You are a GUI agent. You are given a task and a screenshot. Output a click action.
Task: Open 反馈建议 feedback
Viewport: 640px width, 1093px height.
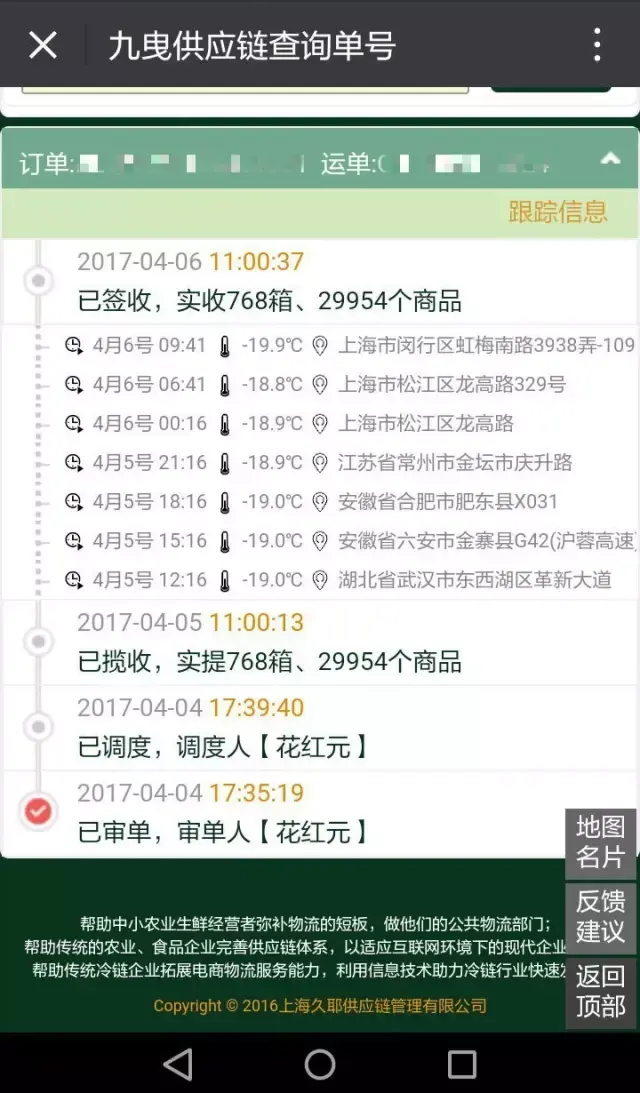(600, 916)
